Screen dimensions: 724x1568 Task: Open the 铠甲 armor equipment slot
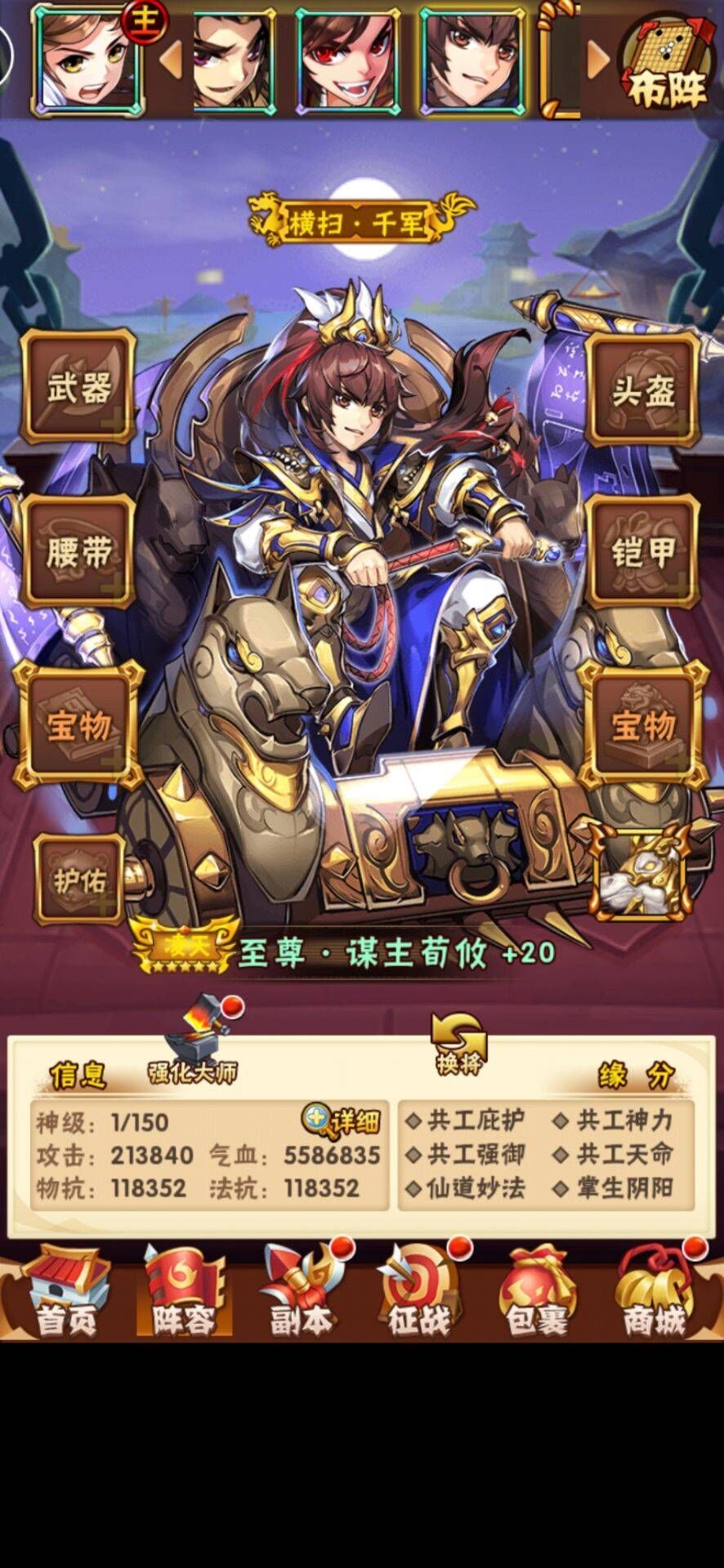(x=644, y=551)
